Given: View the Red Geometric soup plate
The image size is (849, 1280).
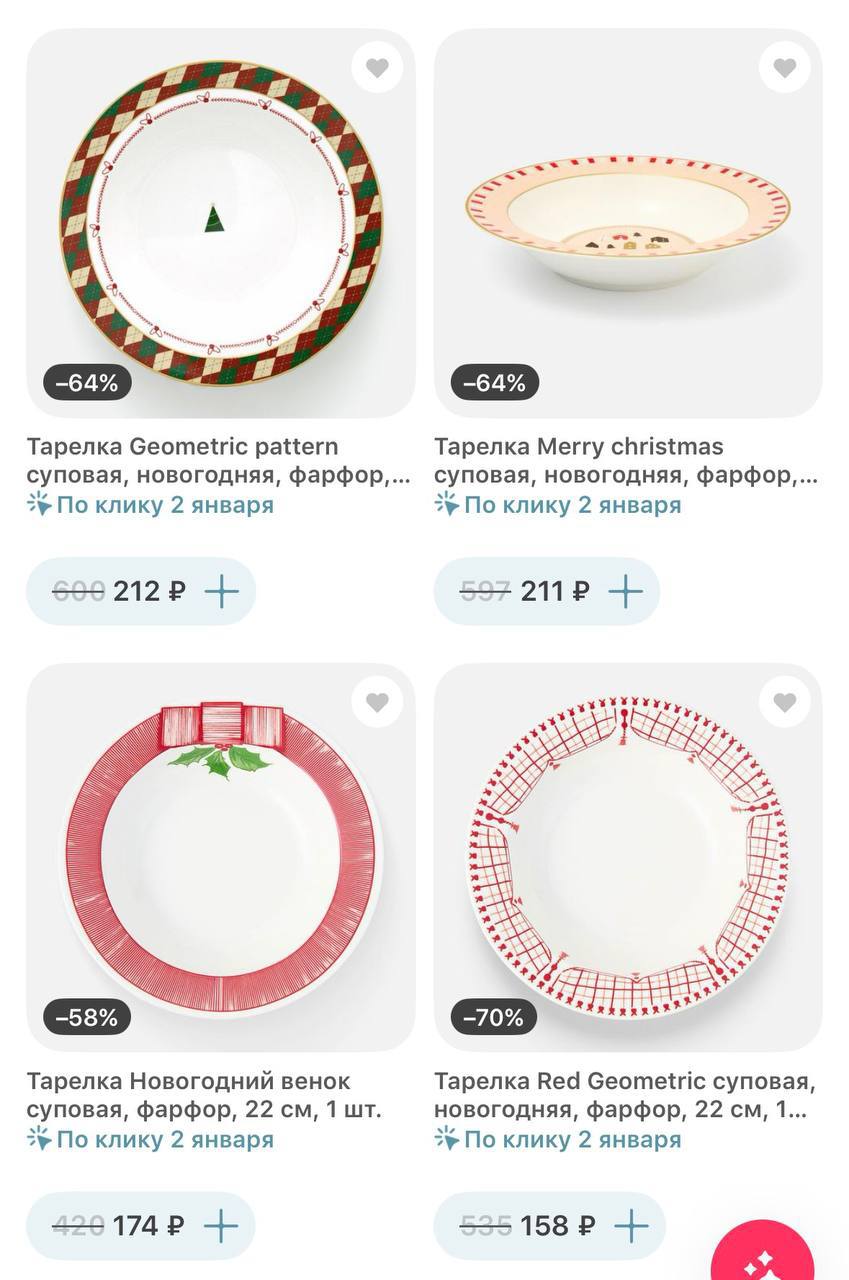Looking at the screenshot, I should (628, 857).
